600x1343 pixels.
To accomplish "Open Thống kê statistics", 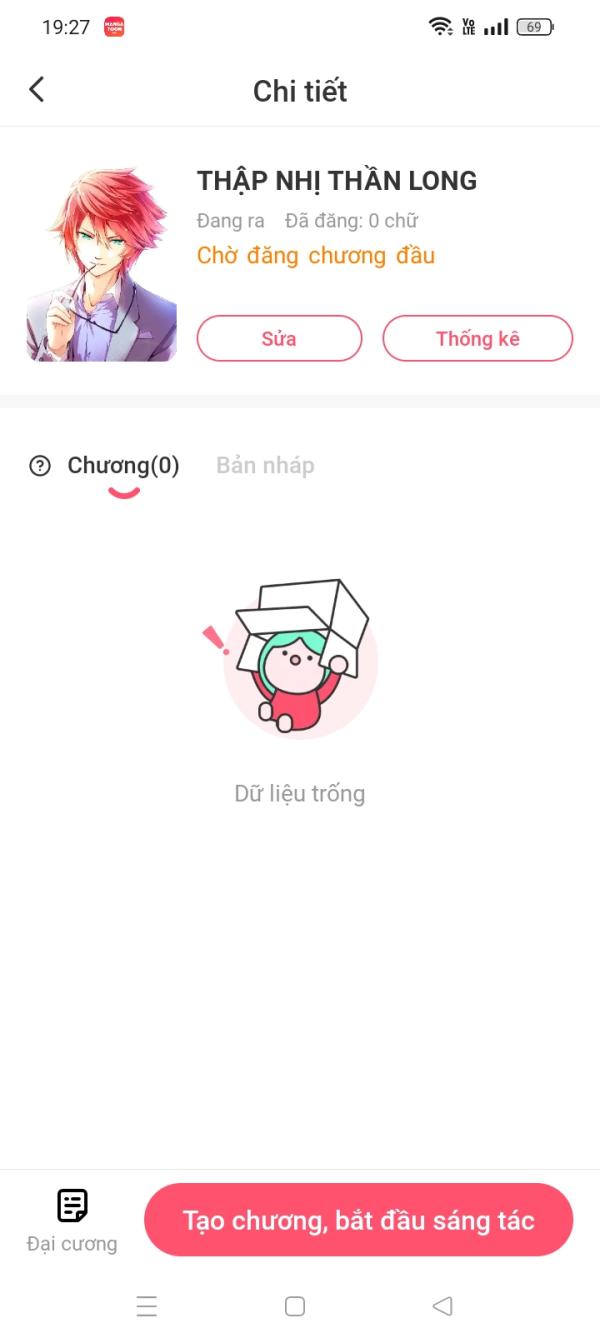I will [x=477, y=338].
